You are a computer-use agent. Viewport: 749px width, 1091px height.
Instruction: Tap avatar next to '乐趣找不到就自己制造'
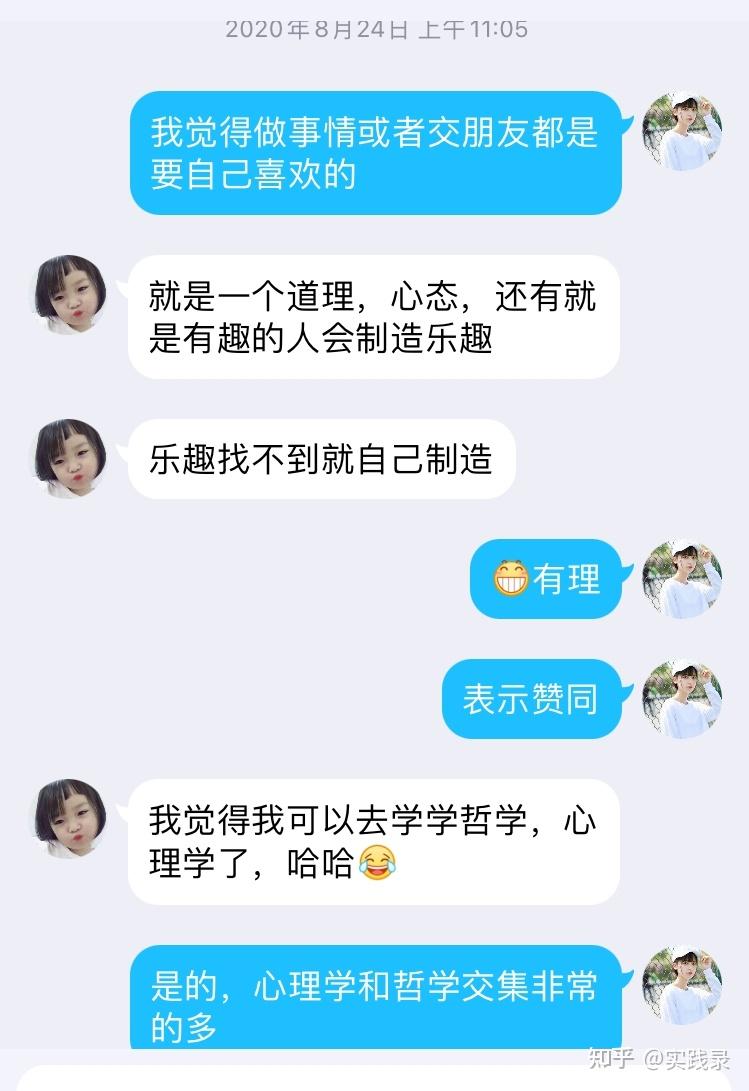70,458
